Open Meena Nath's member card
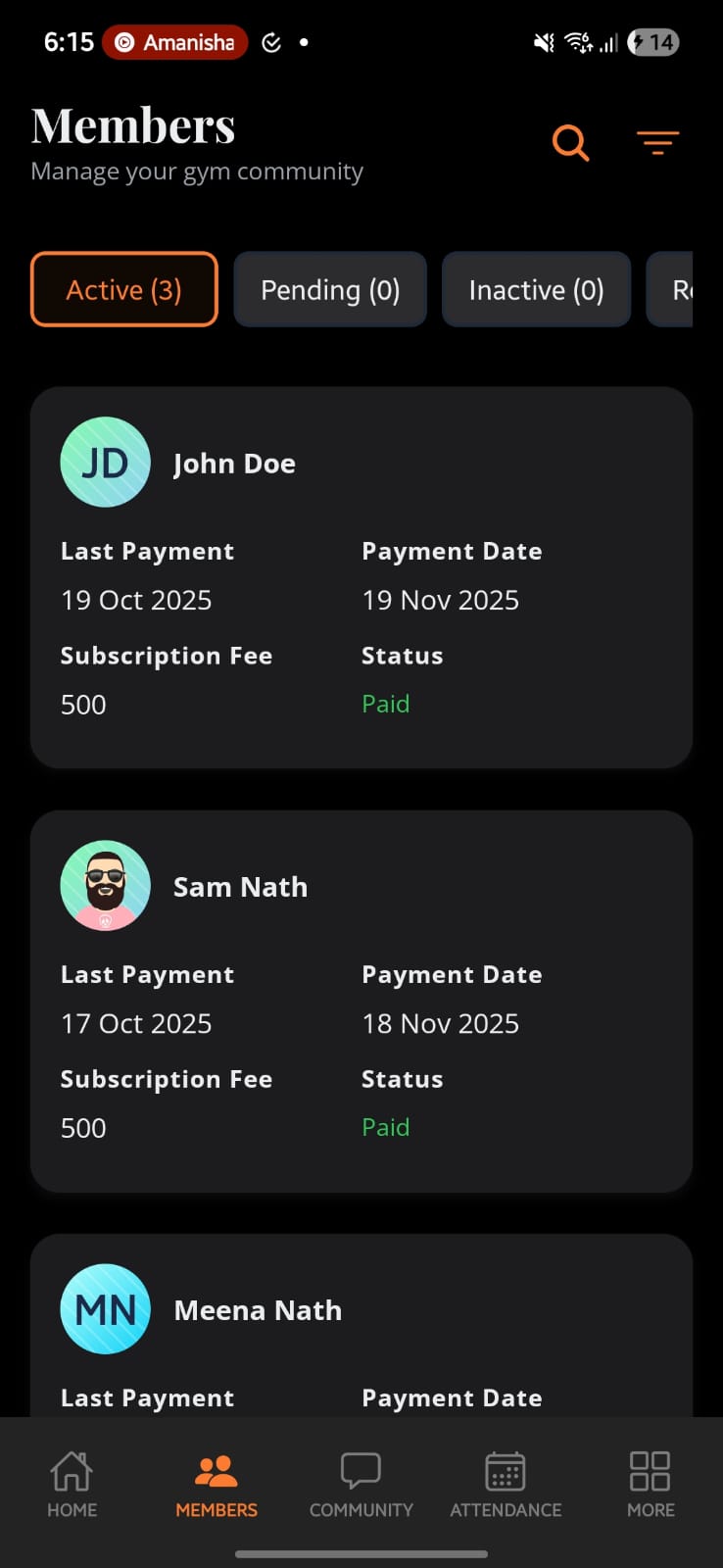The height and width of the screenshot is (1568, 723). click(x=361, y=1325)
